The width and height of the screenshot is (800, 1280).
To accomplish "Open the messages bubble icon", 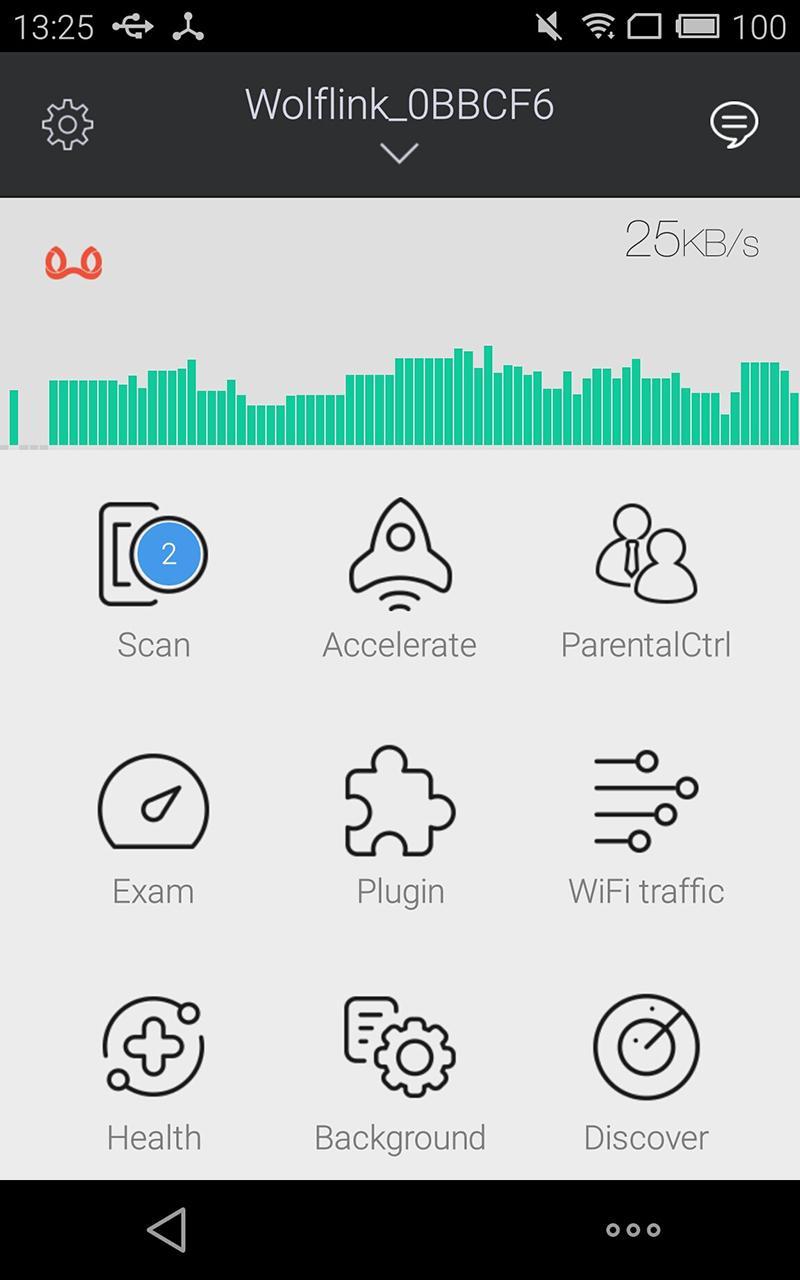I will point(733,124).
